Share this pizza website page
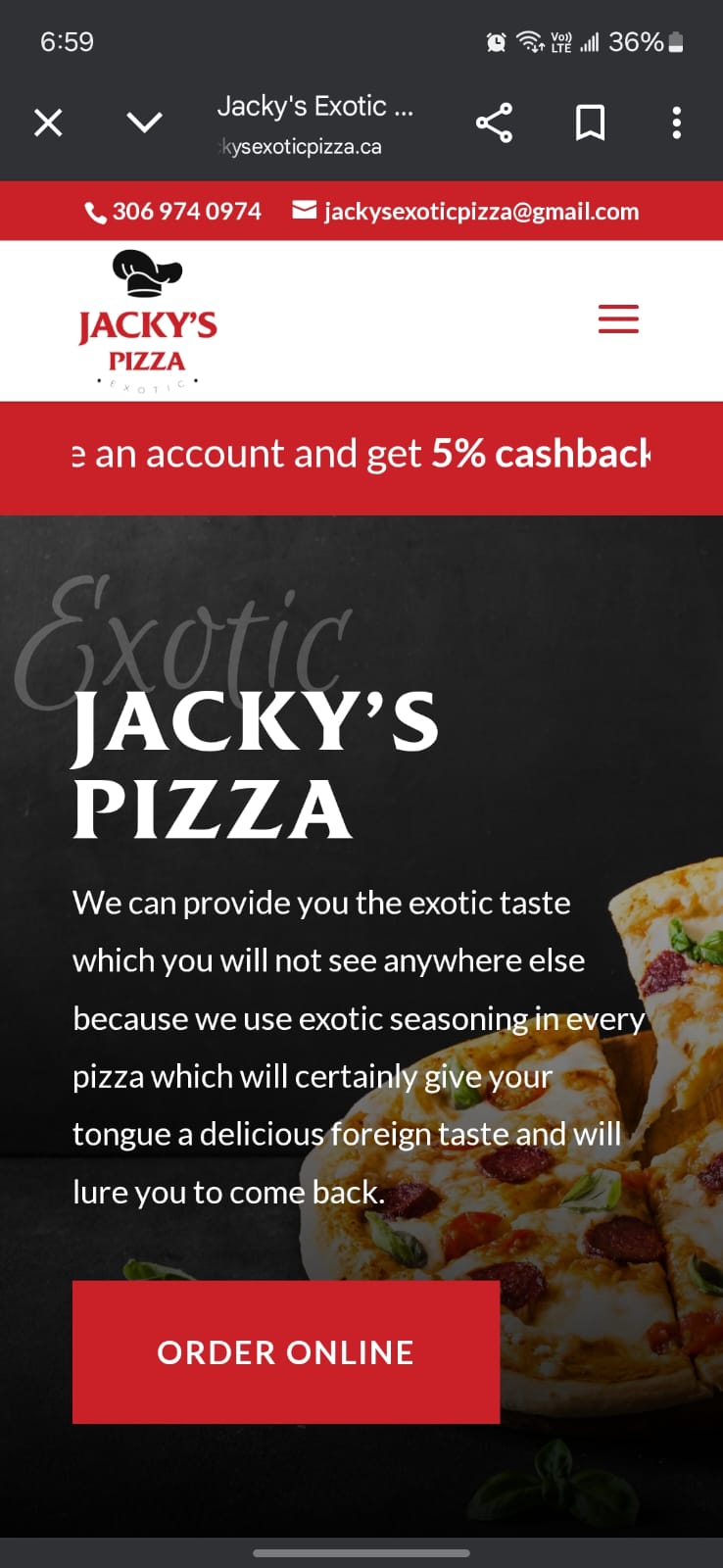The image size is (723, 1568). point(494,122)
